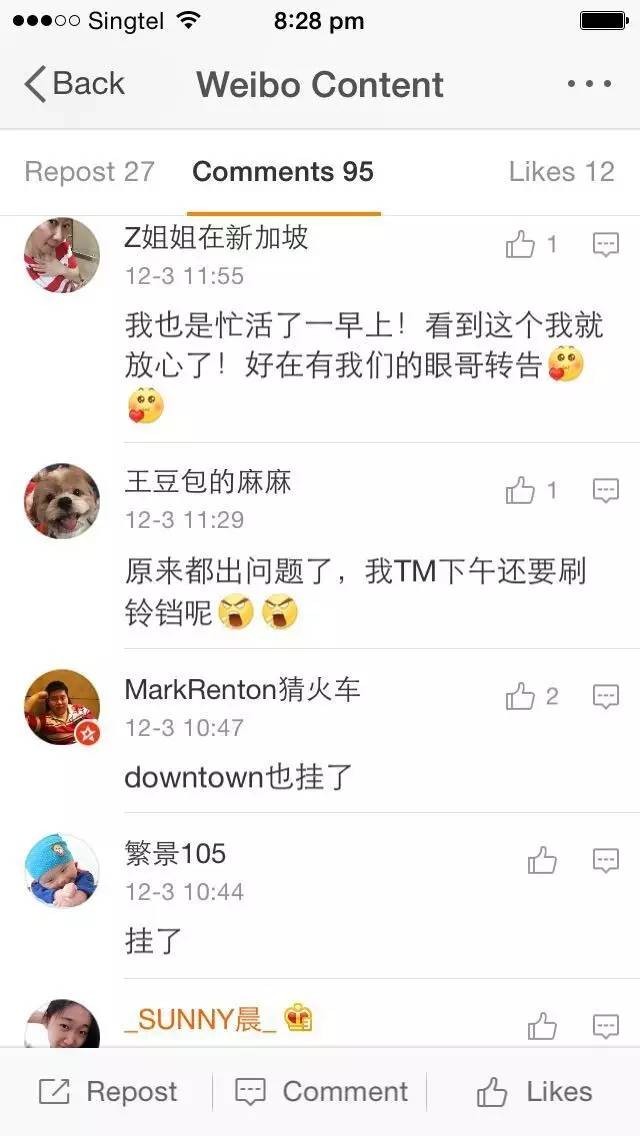Like the comment by 繁景105
Viewport: 640px width, 1136px height.
coord(542,860)
